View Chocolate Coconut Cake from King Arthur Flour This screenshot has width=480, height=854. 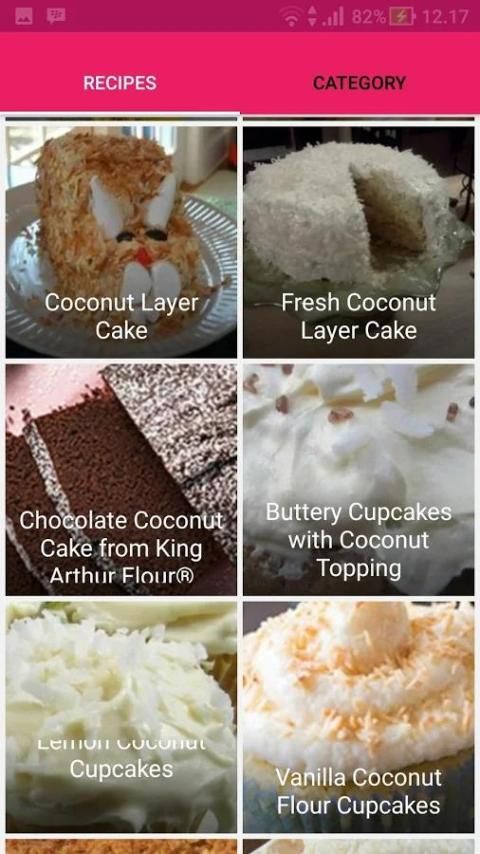tap(121, 480)
